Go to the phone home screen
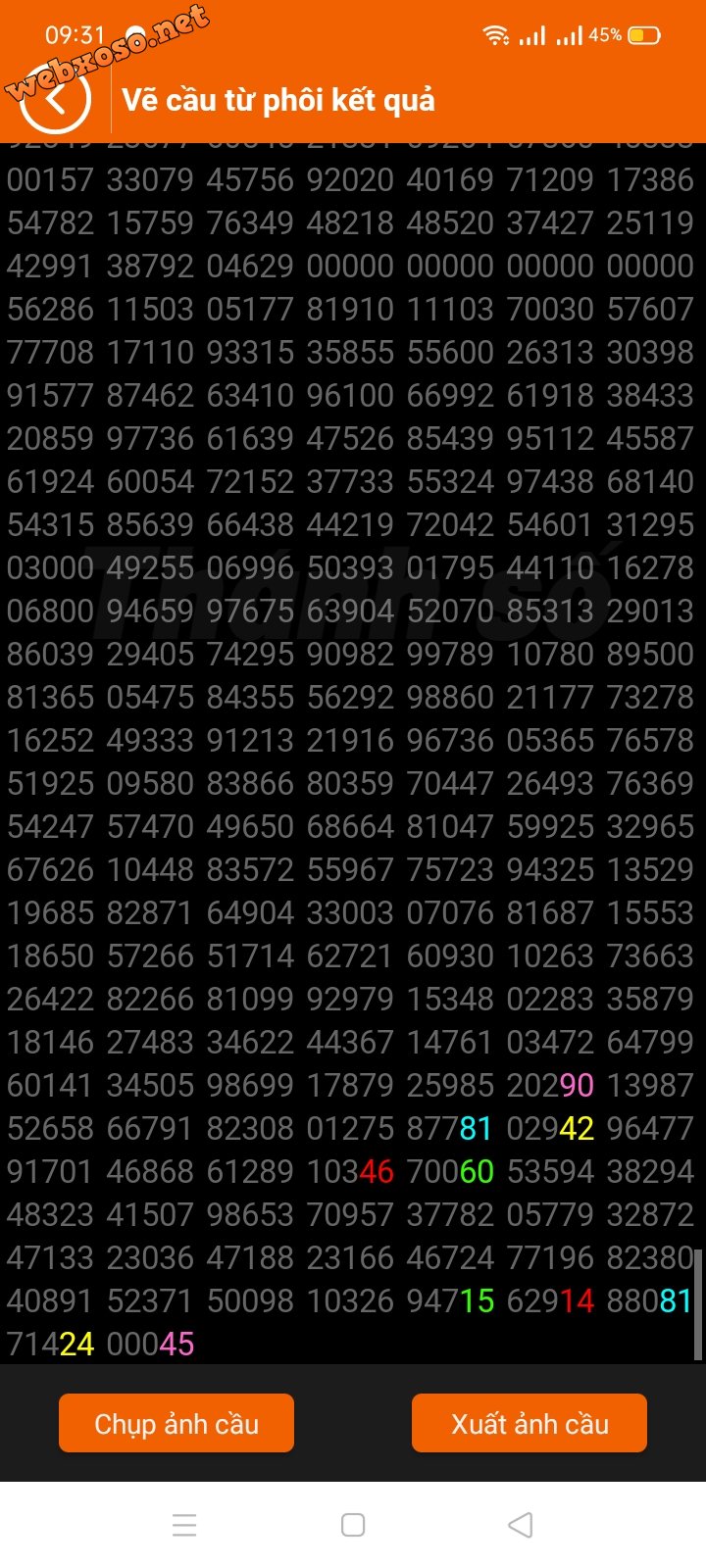 point(353,1525)
